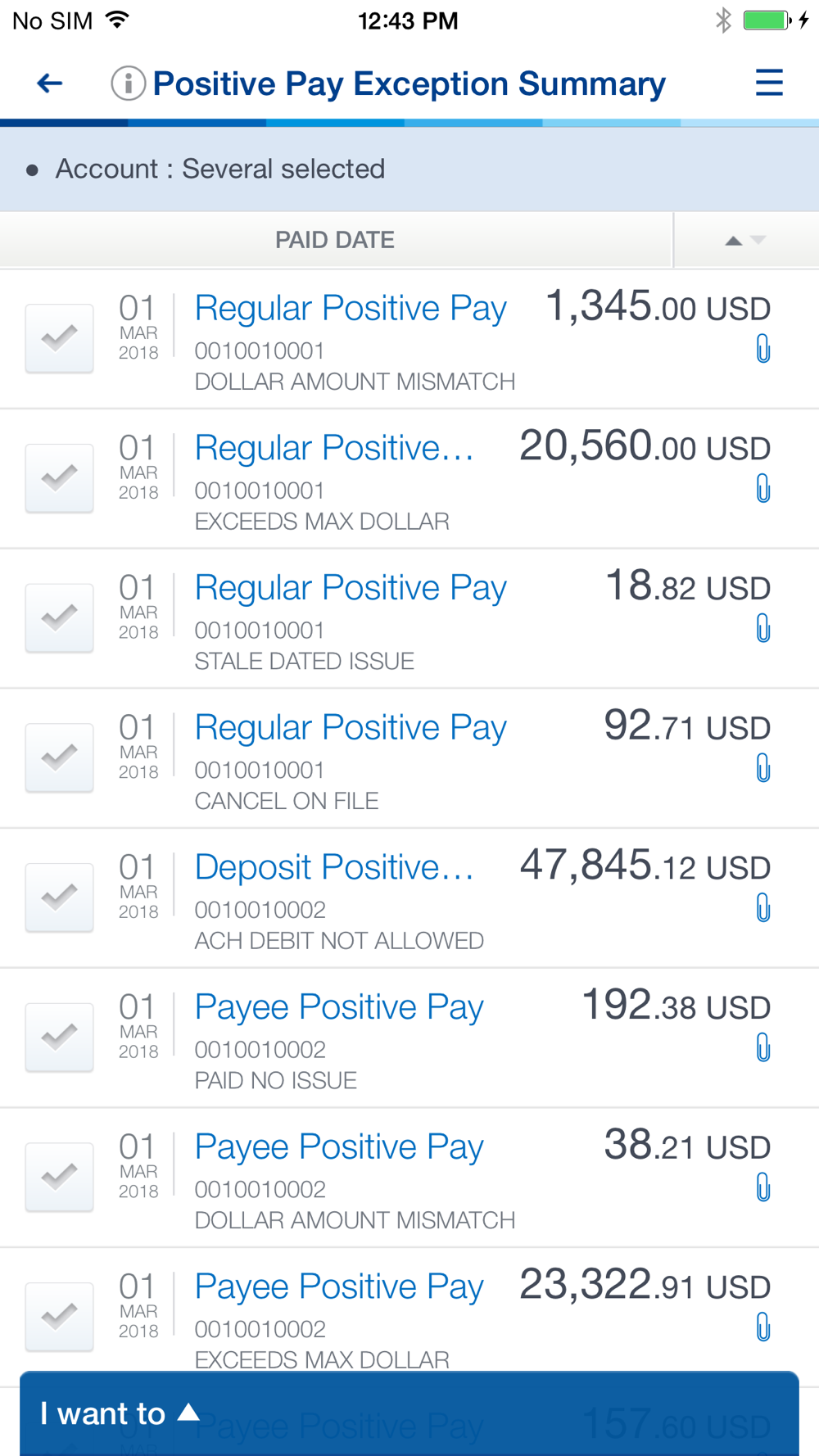View attachment for the 192.38 USD item
This screenshot has width=819, height=1456.
click(762, 1047)
